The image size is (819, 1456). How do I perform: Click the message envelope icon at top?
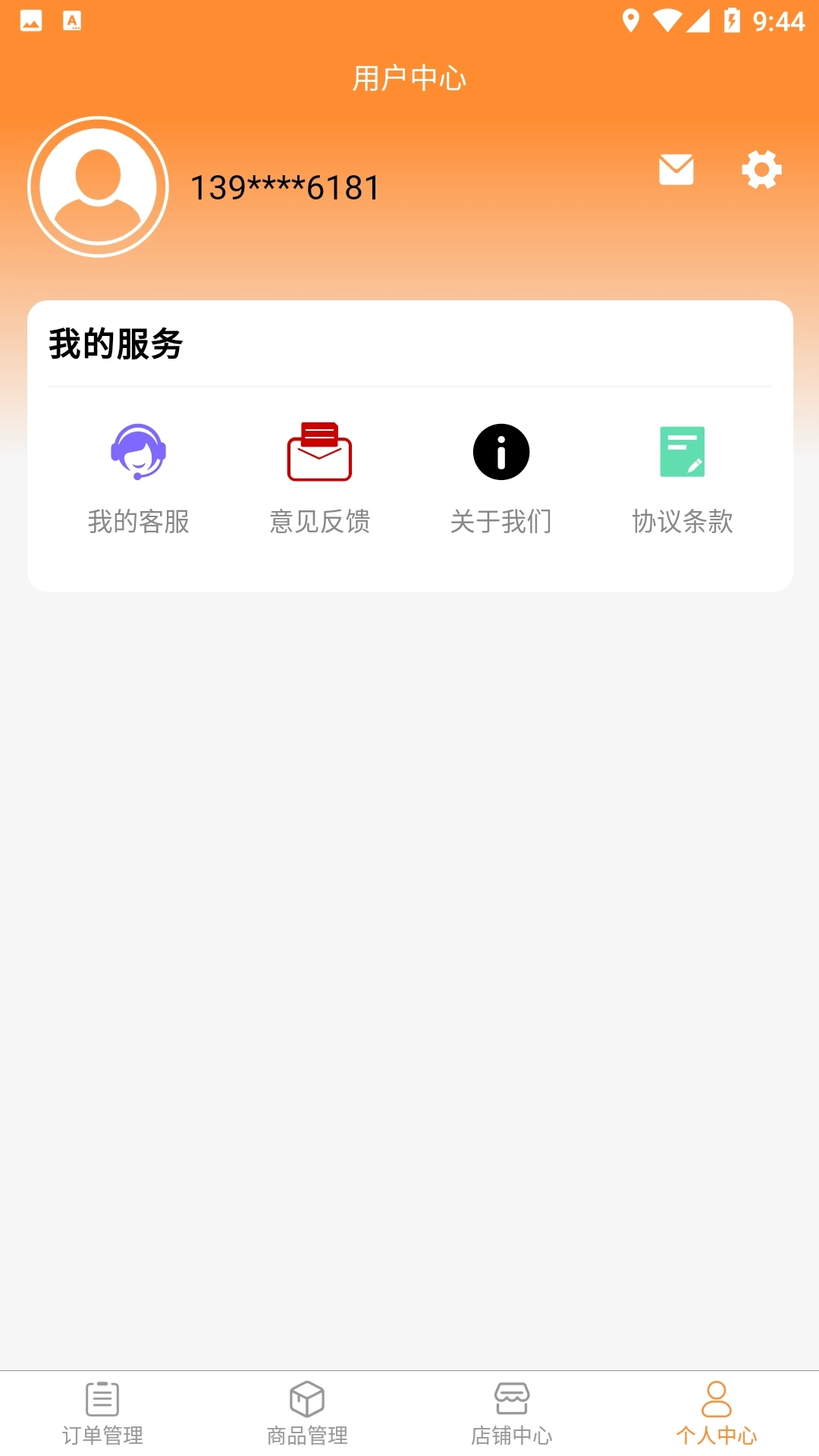676,170
